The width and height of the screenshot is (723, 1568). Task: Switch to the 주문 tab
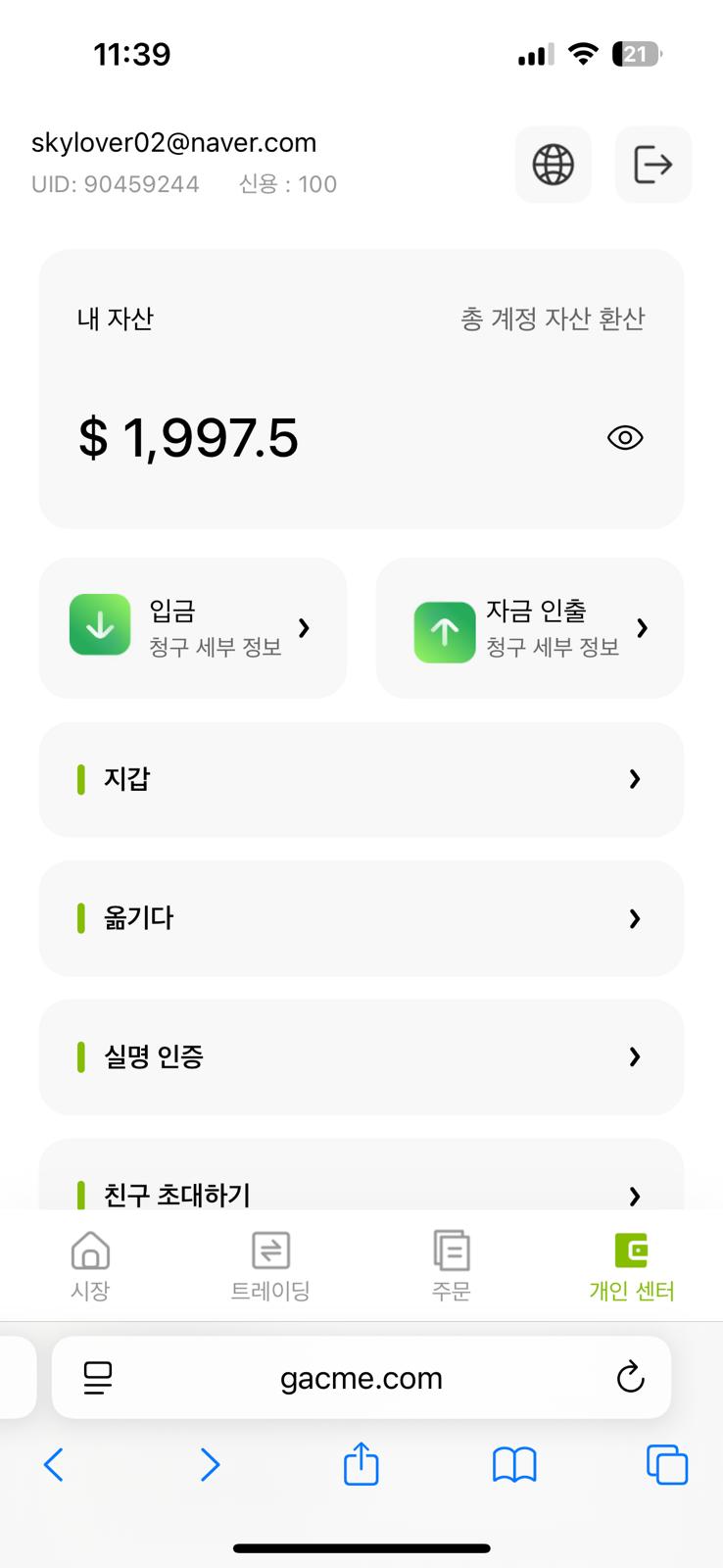[x=452, y=1266]
